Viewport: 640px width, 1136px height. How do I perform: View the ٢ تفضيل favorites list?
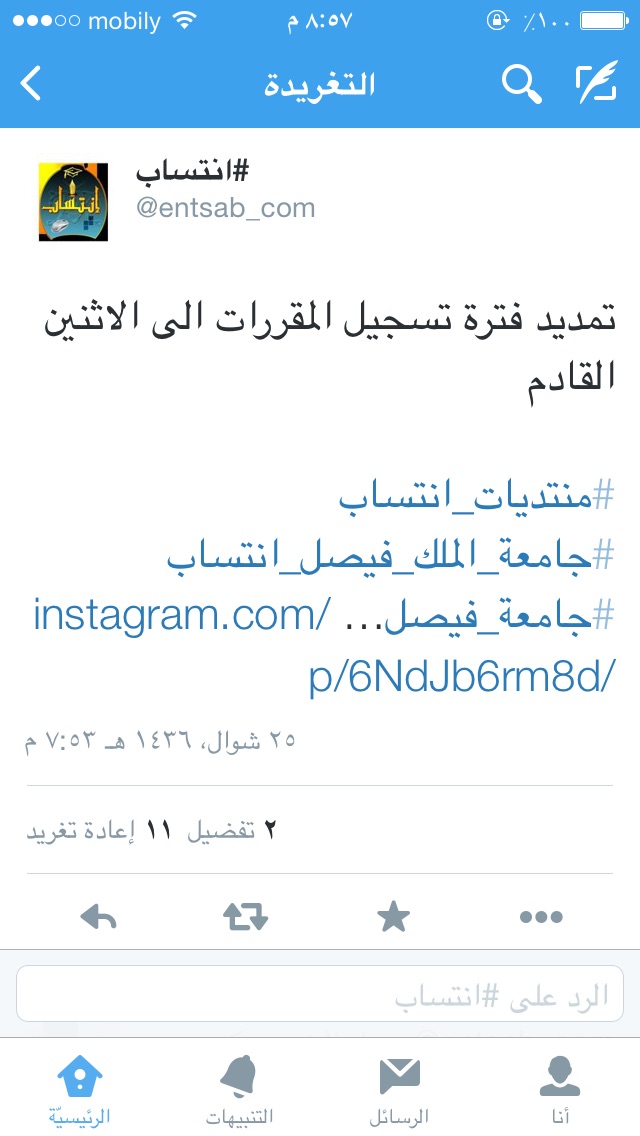pos(232,831)
